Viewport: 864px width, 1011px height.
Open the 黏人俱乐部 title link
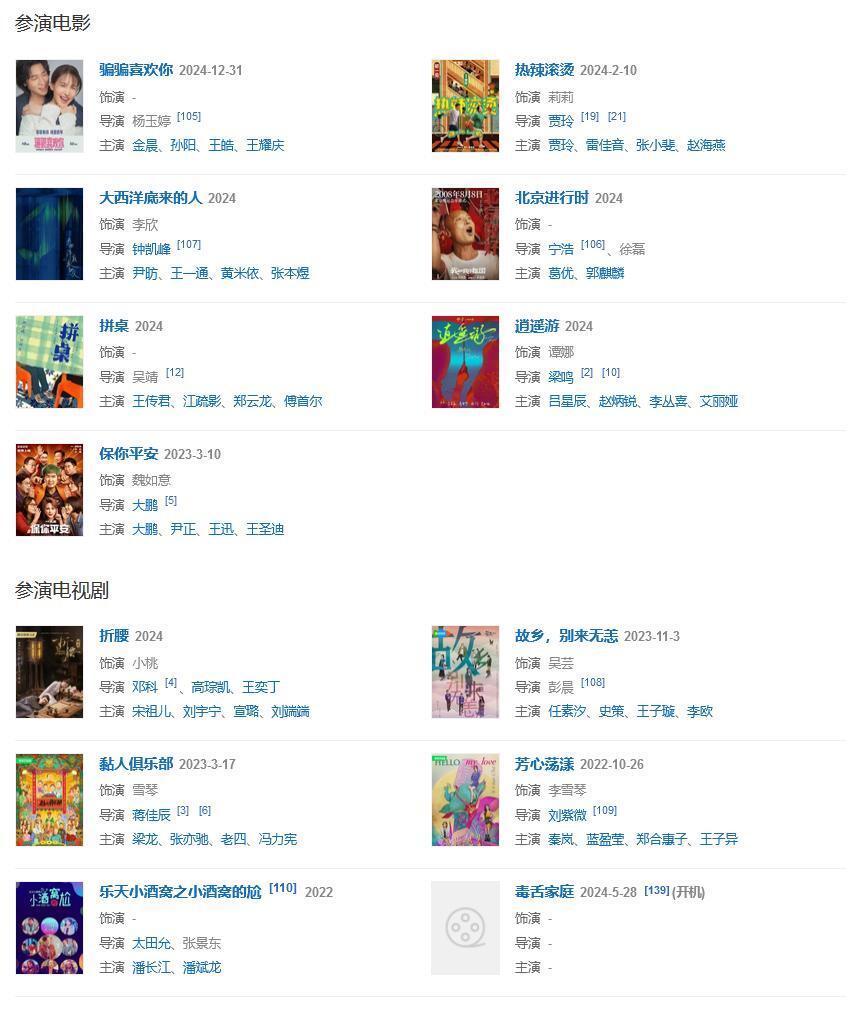click(x=136, y=764)
